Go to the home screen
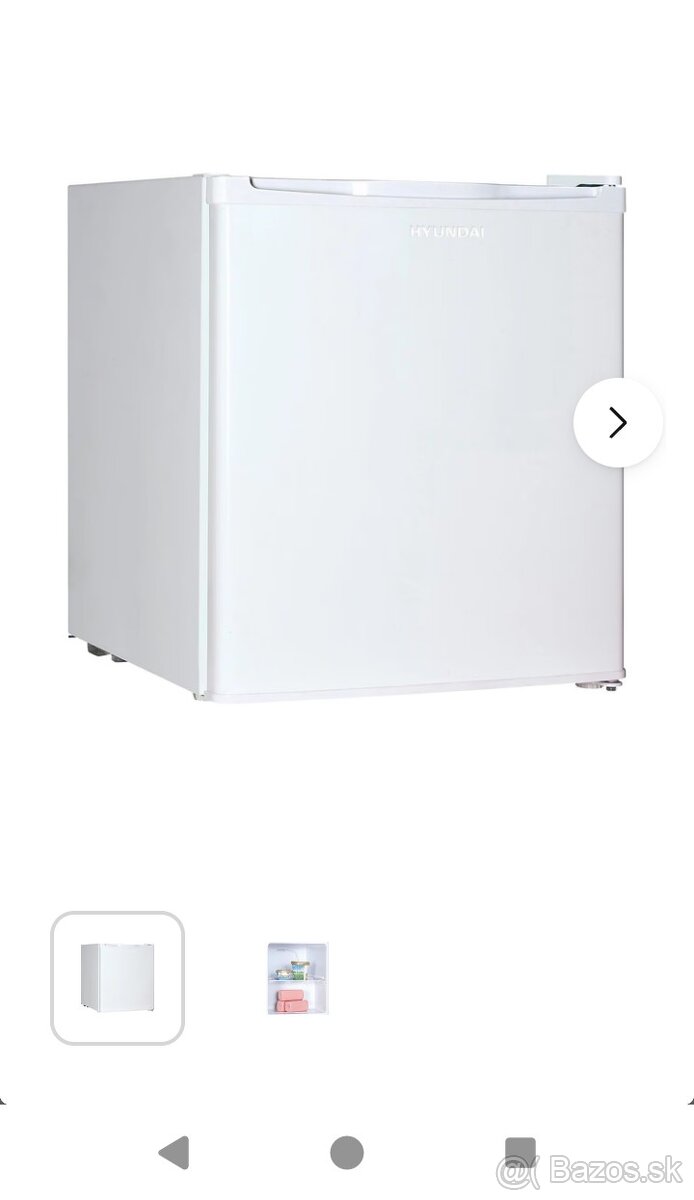694x1200 pixels. (x=347, y=1152)
